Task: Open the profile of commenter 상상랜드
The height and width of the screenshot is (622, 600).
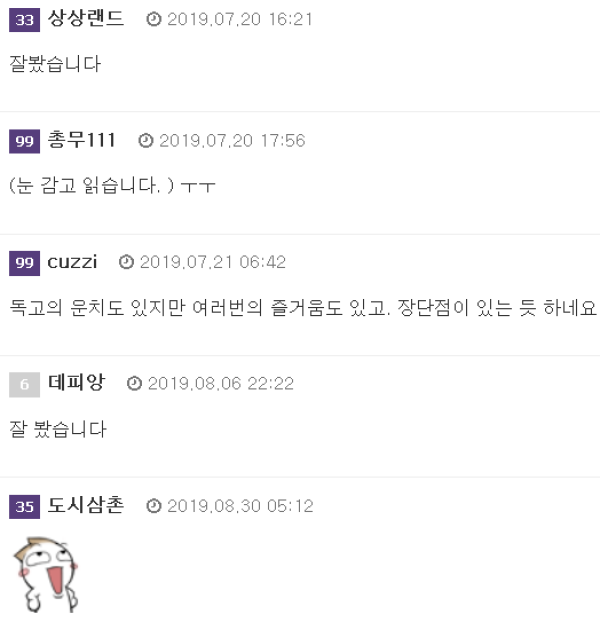Action: 86,19
